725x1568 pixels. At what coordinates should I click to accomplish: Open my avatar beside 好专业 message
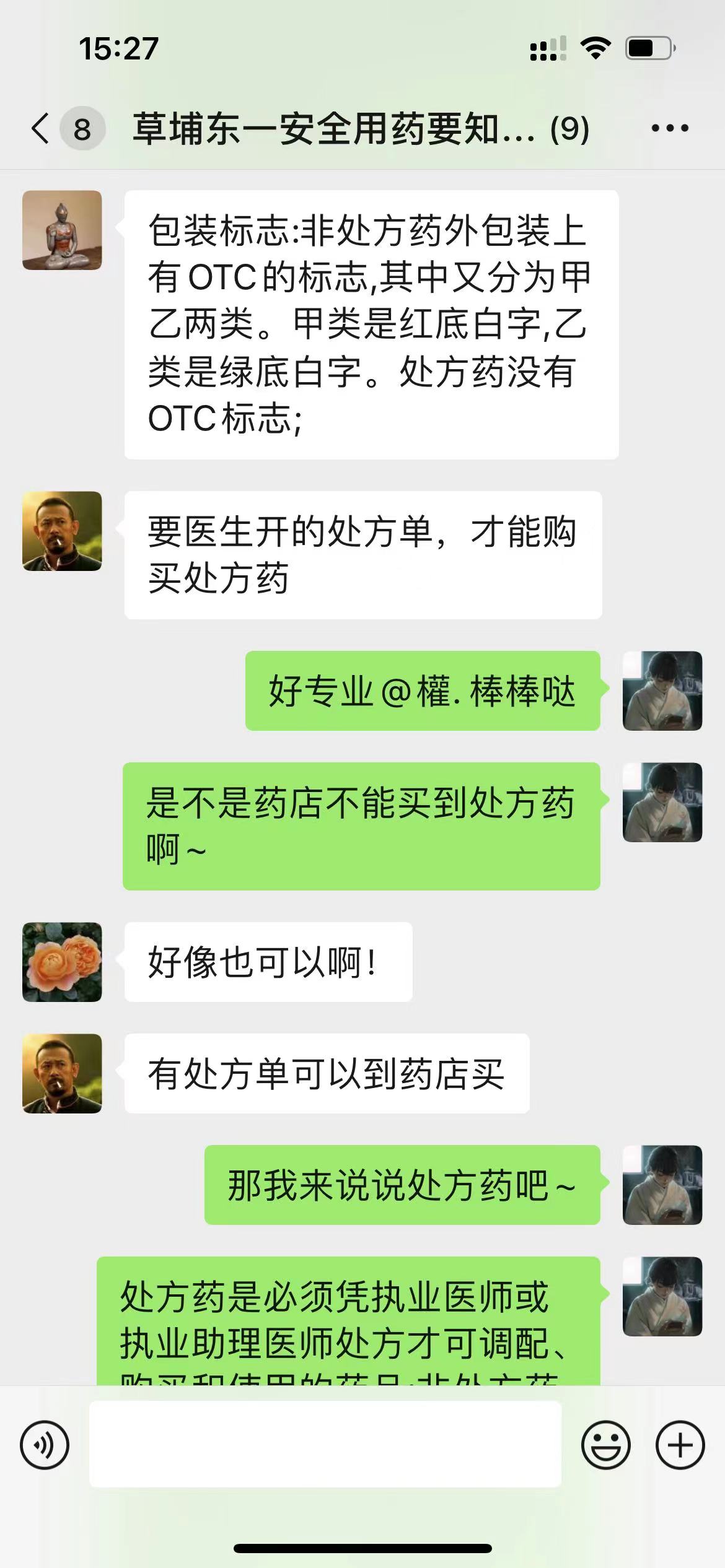pos(662,690)
